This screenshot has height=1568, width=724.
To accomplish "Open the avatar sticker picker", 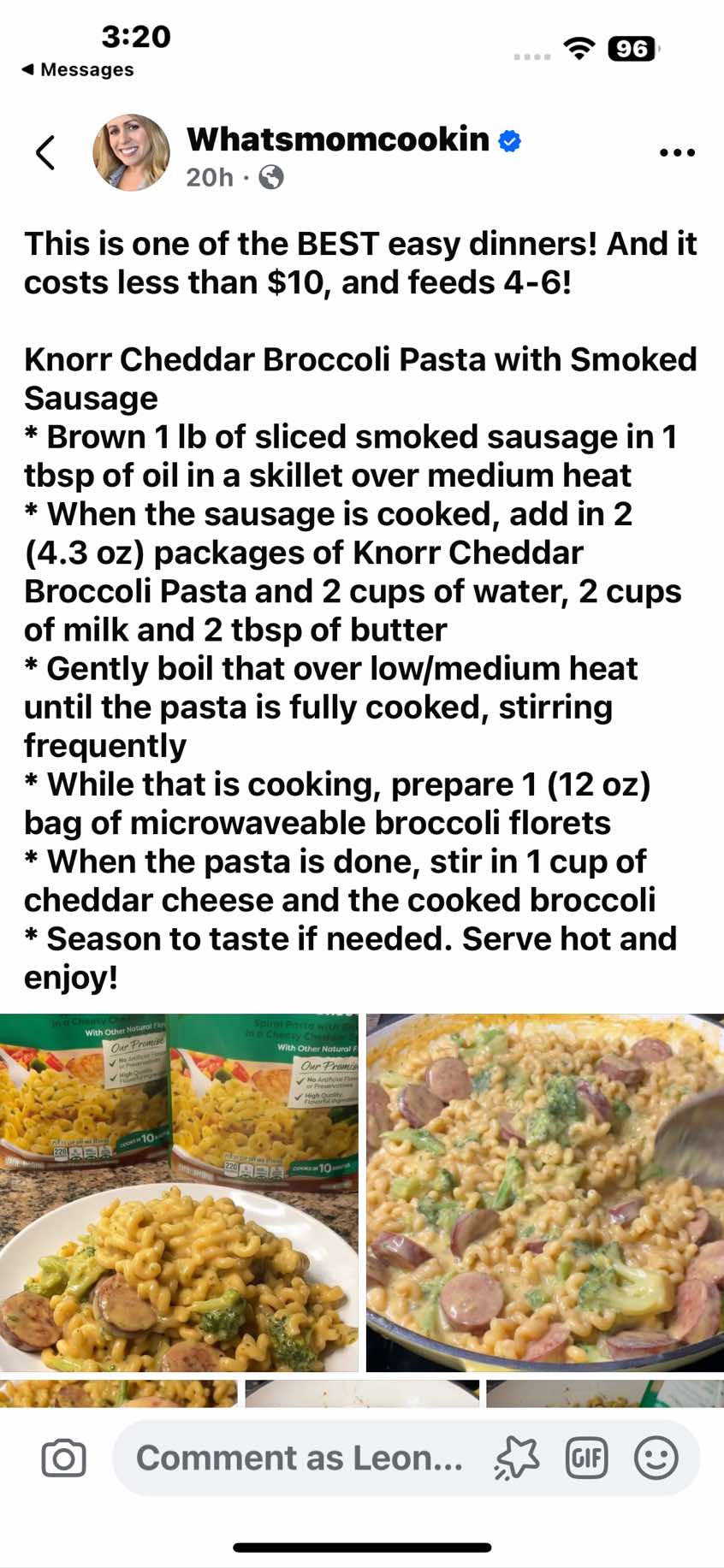I will (x=517, y=1459).
